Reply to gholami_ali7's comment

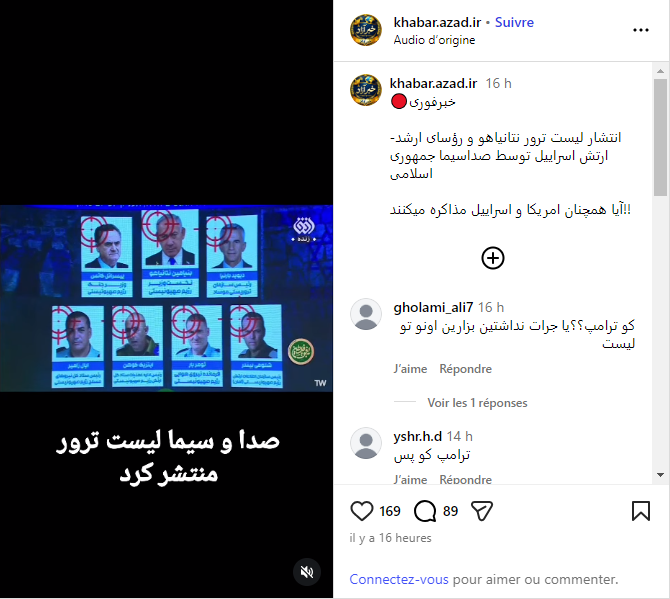pyautogui.click(x=465, y=369)
